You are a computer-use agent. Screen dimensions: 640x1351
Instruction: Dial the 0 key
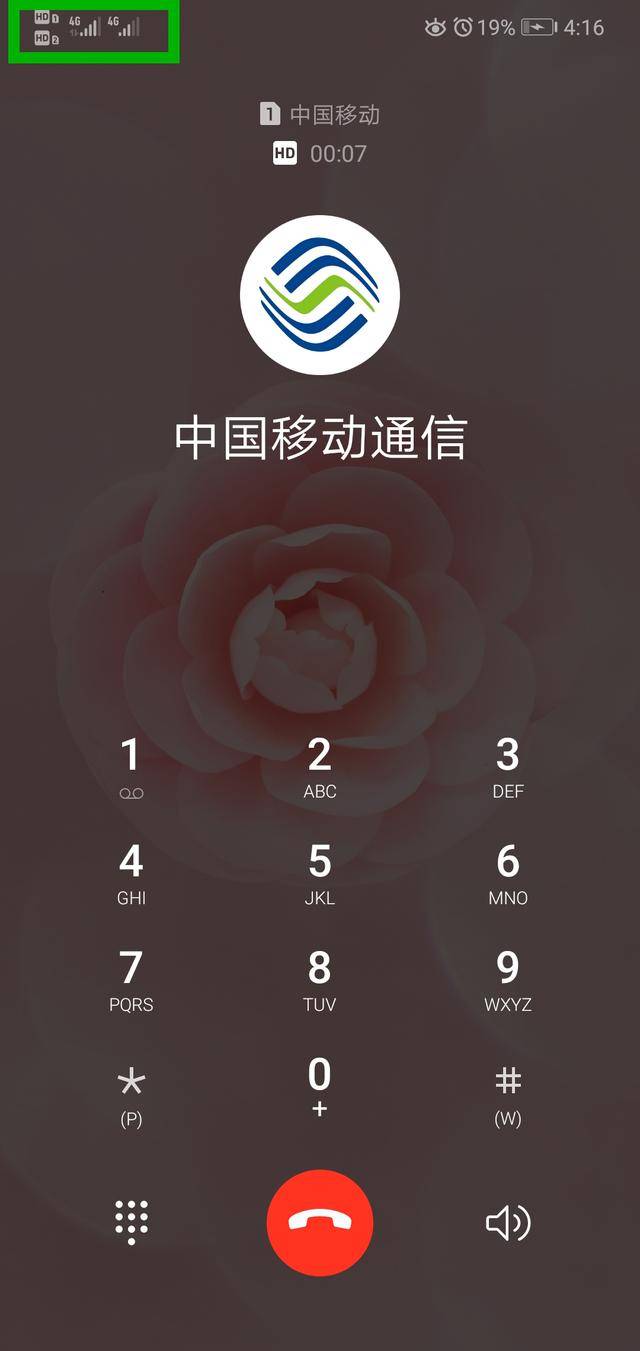click(320, 1088)
